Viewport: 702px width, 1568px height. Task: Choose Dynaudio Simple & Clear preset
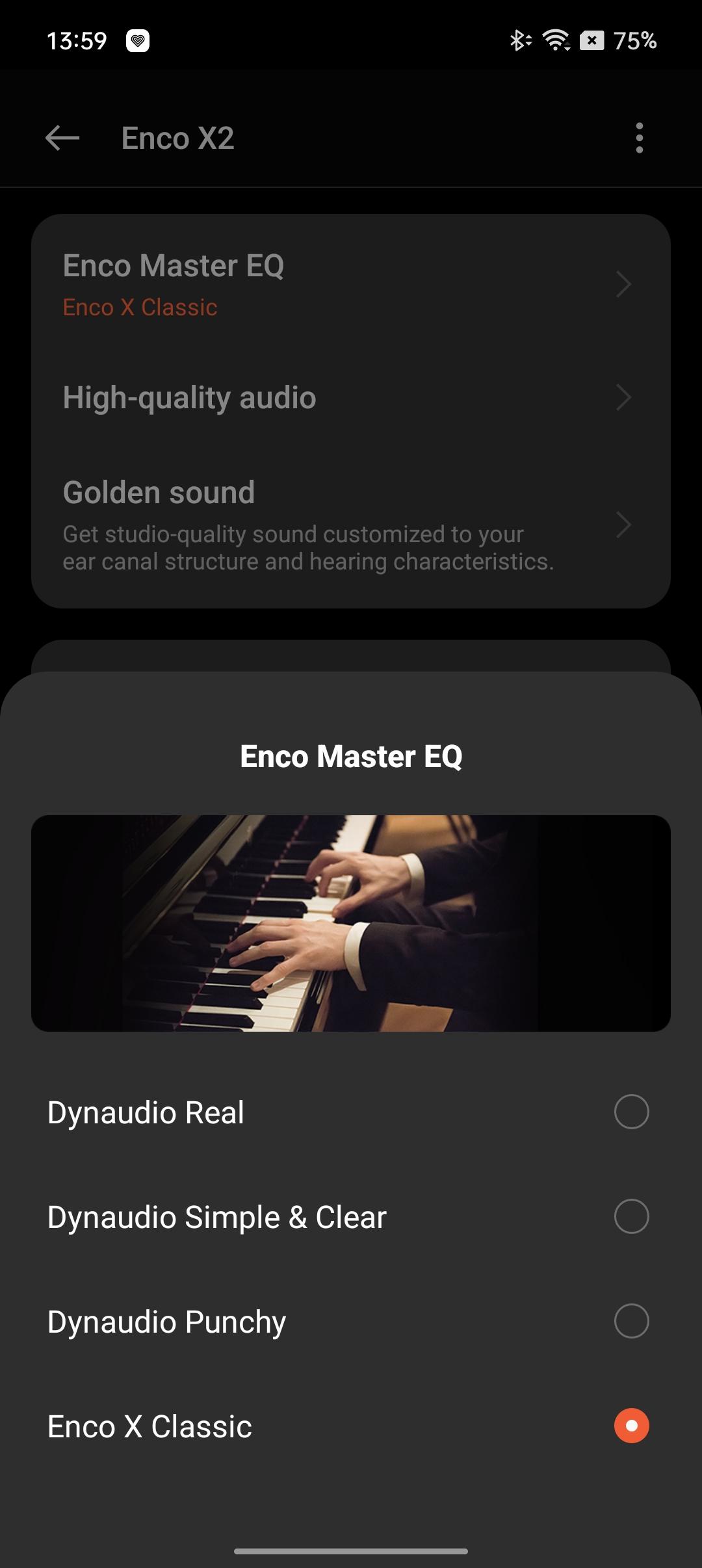point(631,1216)
